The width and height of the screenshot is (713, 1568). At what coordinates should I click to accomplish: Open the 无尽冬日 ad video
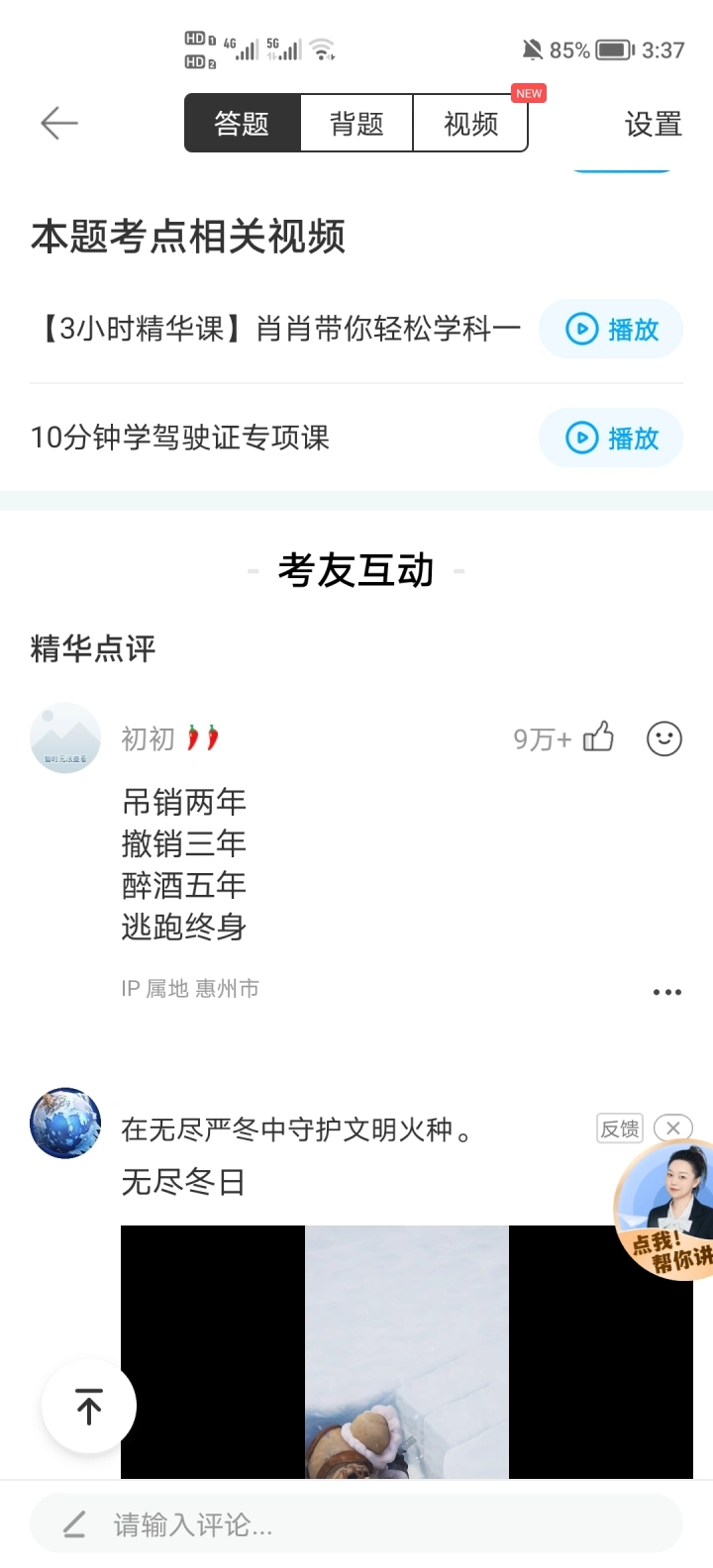point(407,1352)
